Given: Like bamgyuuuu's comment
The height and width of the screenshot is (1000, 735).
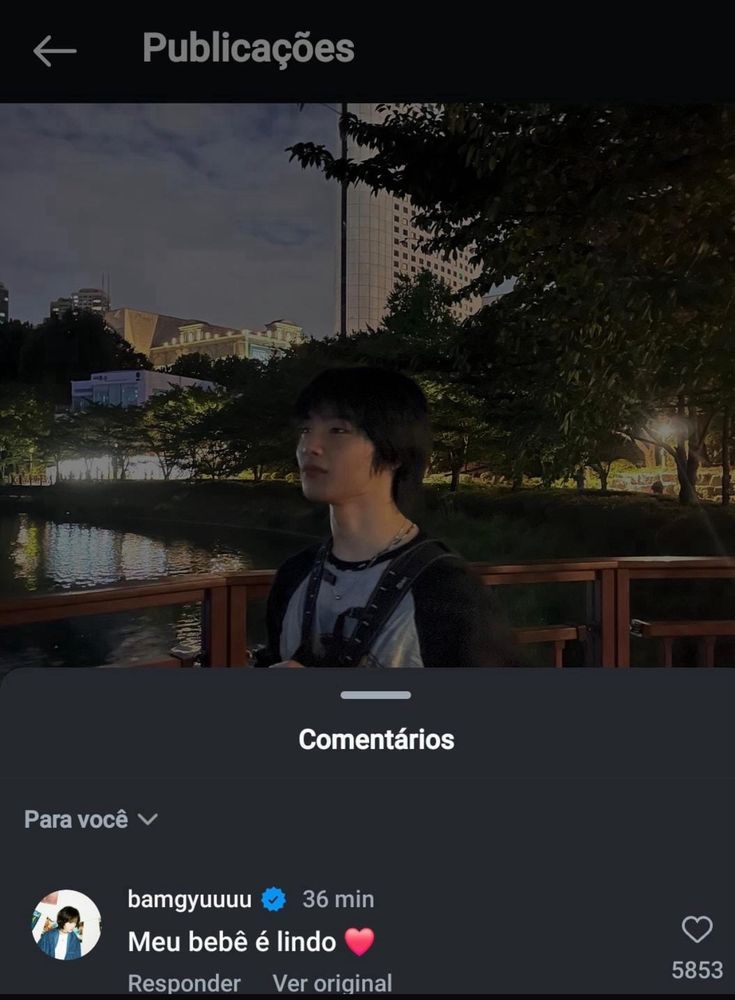Looking at the screenshot, I should pyautogui.click(x=697, y=930).
